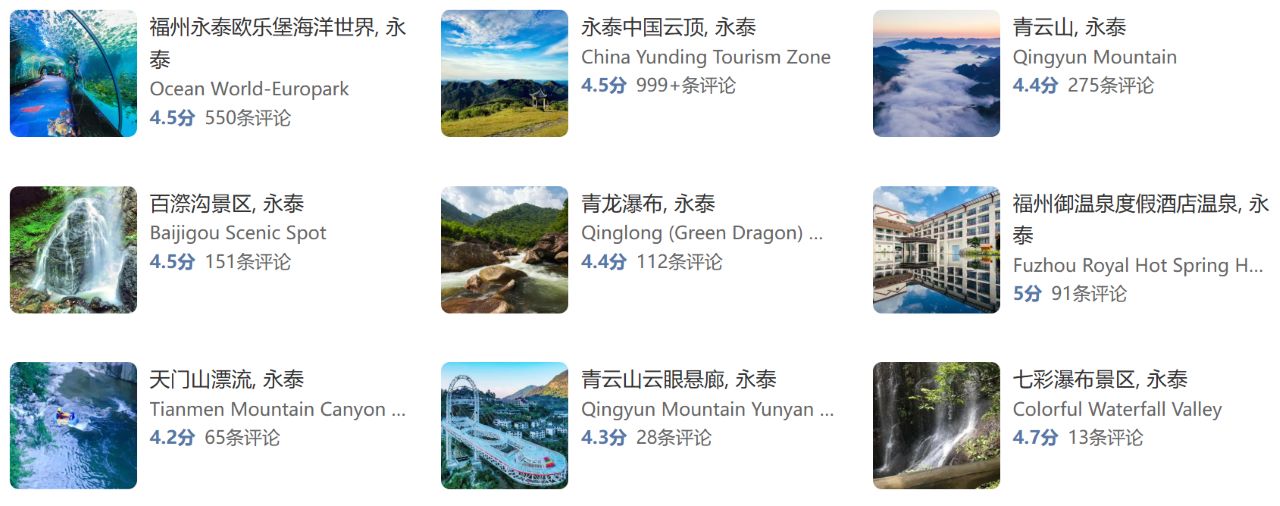View the Baijigou Scenic Spot listing
This screenshot has height=506, width=1280.
coord(238,233)
